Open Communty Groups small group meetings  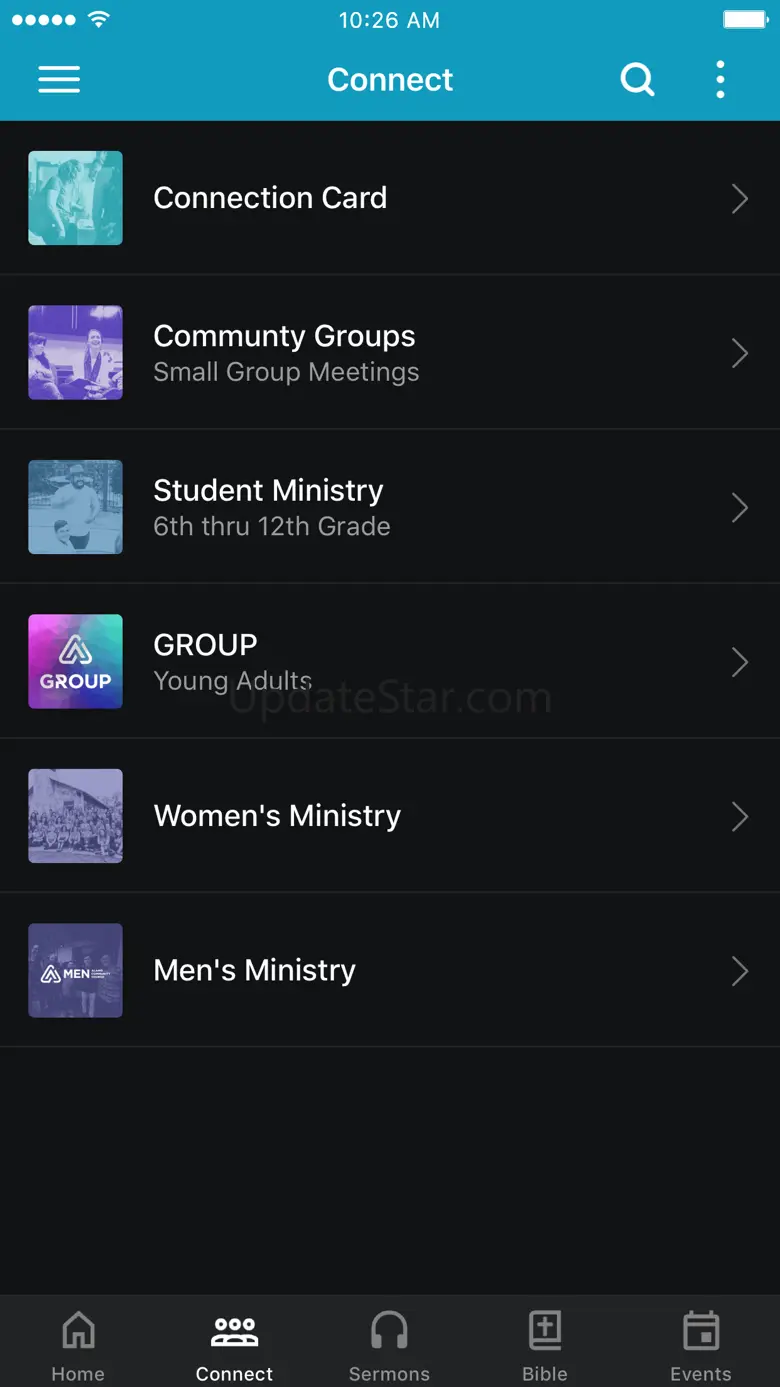point(389,353)
